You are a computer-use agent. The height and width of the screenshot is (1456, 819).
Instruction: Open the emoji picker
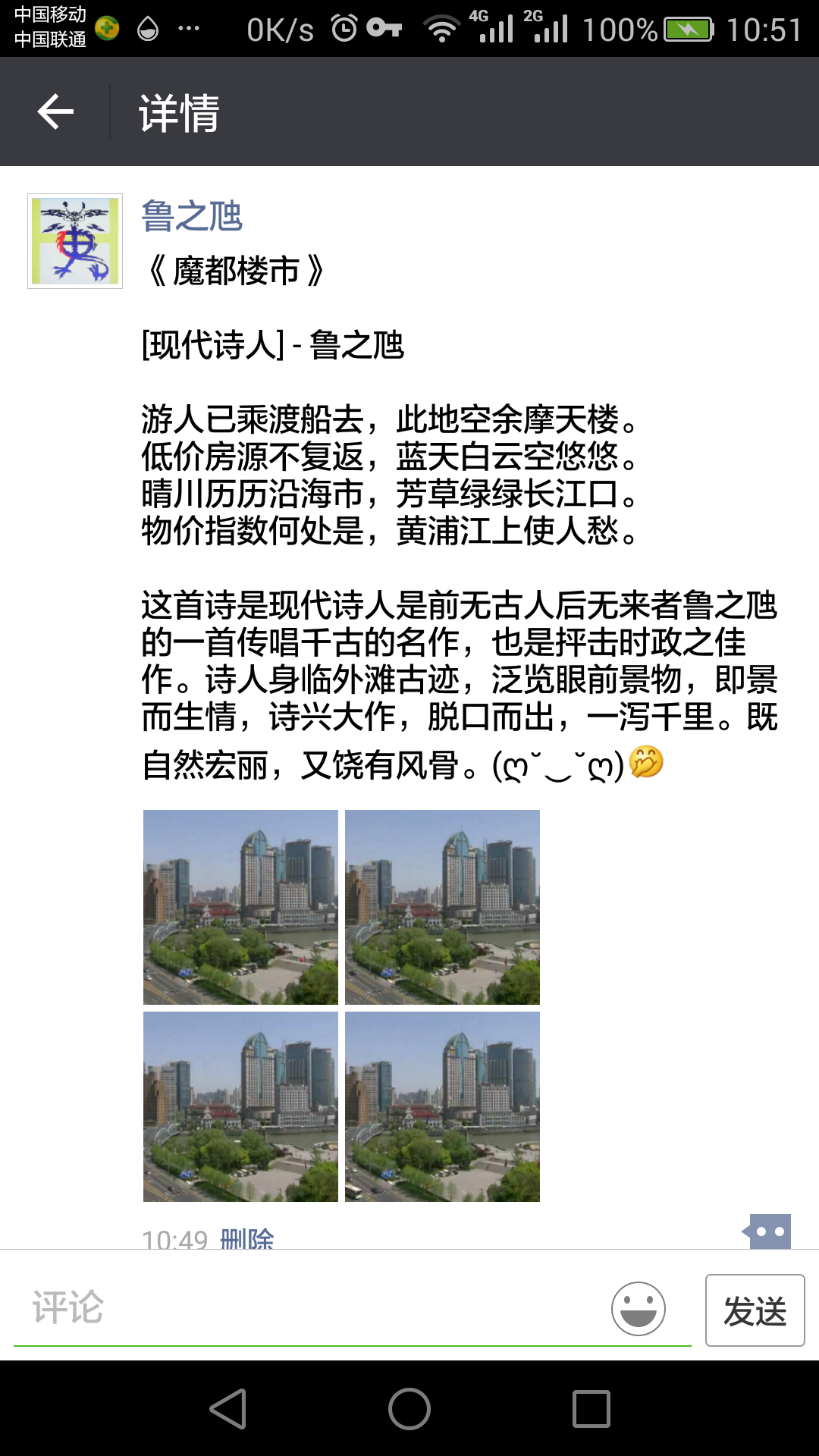click(x=639, y=1308)
